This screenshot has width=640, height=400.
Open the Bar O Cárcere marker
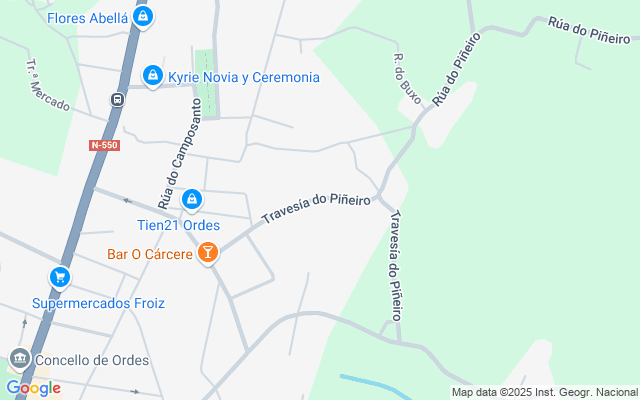(x=208, y=254)
